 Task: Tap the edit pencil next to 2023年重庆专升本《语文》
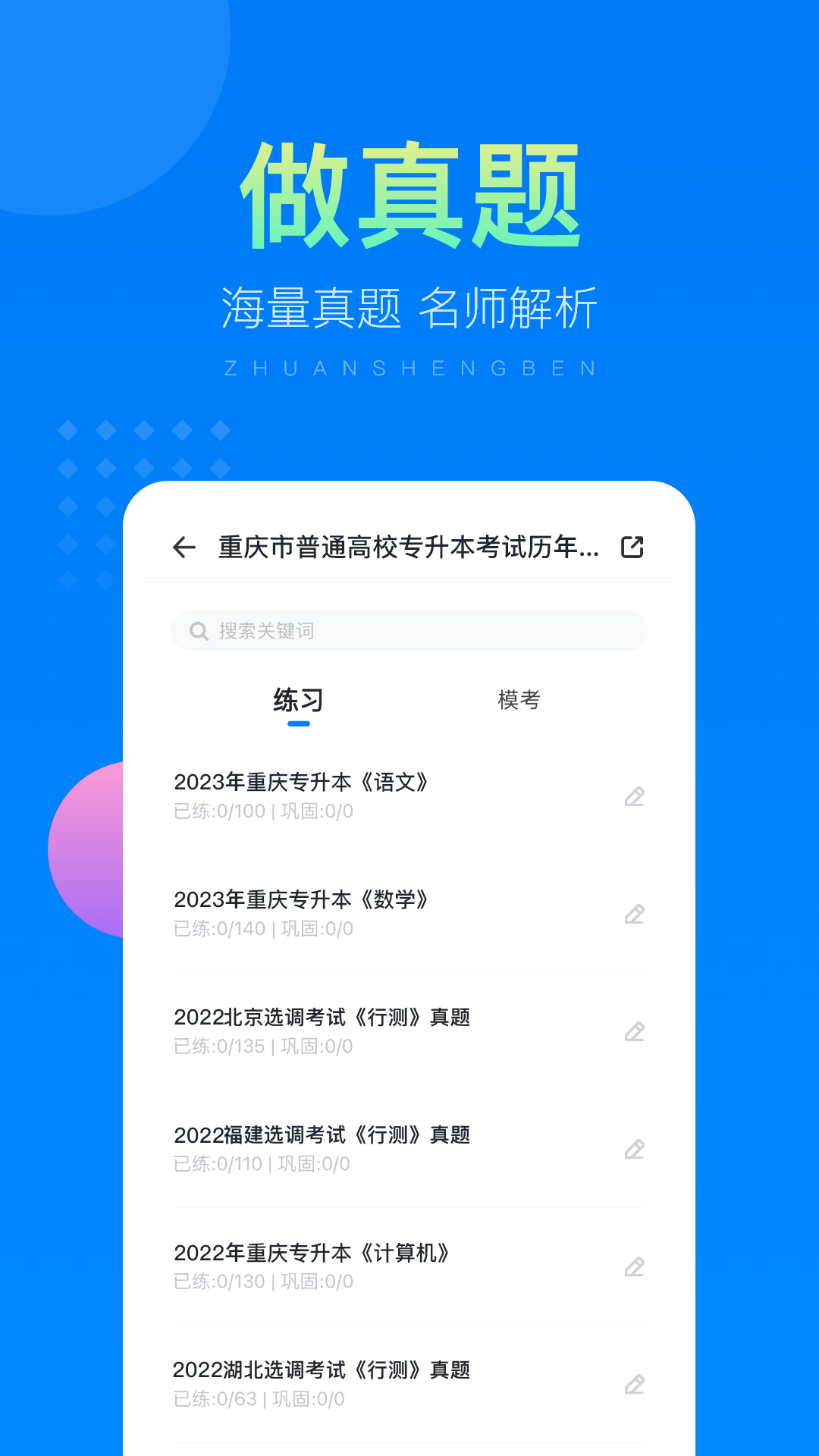[x=635, y=797]
